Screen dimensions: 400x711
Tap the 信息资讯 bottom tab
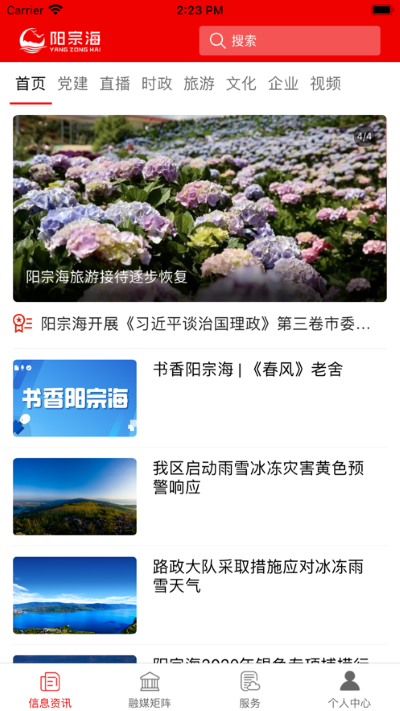[x=50, y=689]
